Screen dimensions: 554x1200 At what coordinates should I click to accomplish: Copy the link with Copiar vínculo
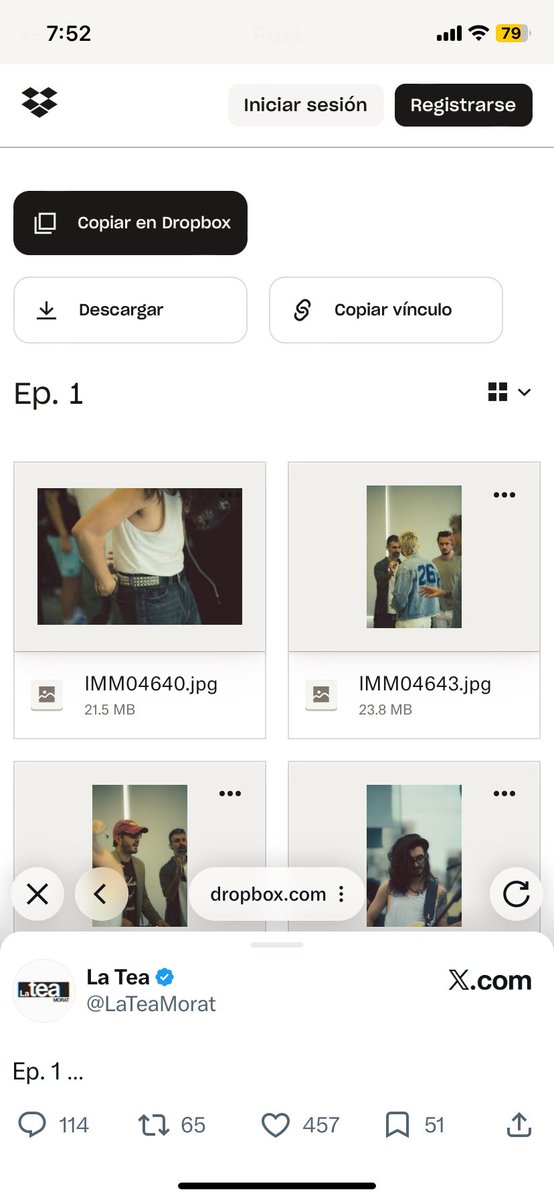[386, 310]
